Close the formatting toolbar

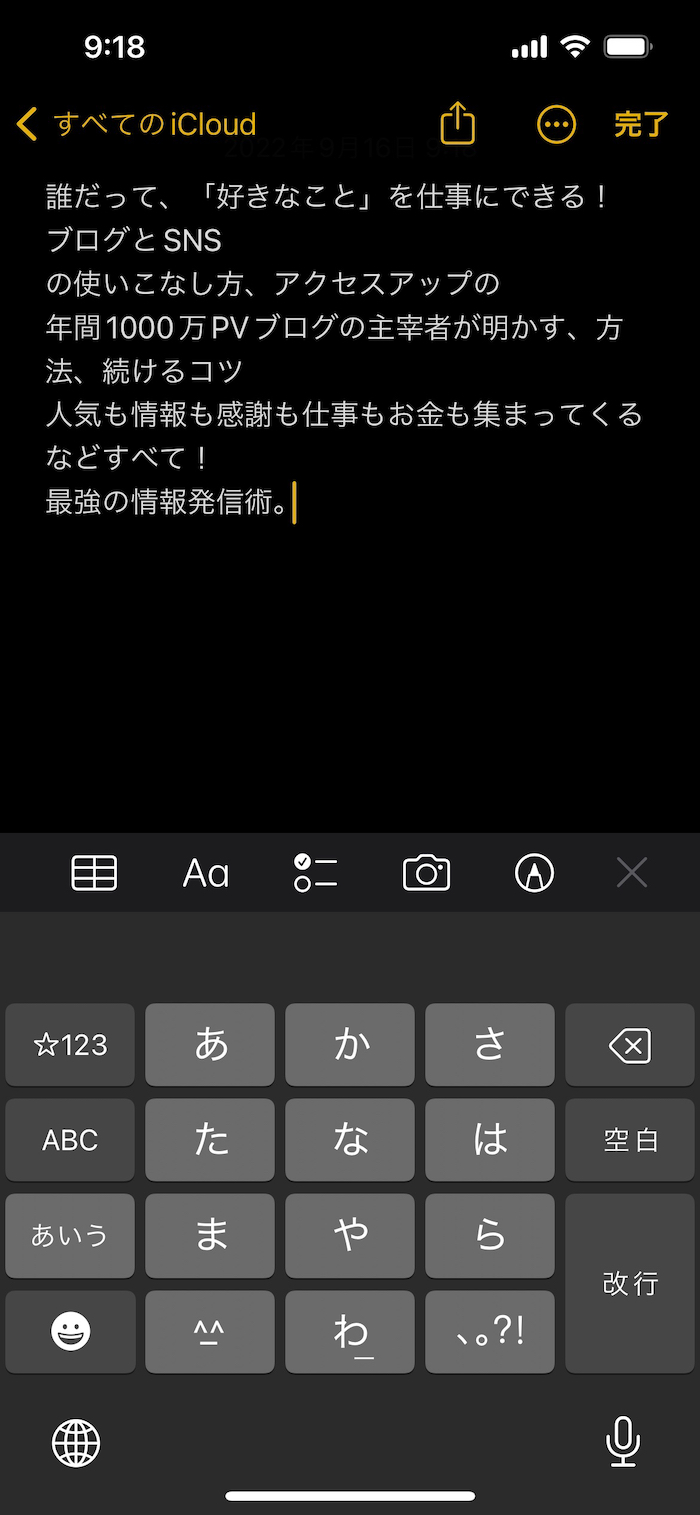click(x=632, y=873)
